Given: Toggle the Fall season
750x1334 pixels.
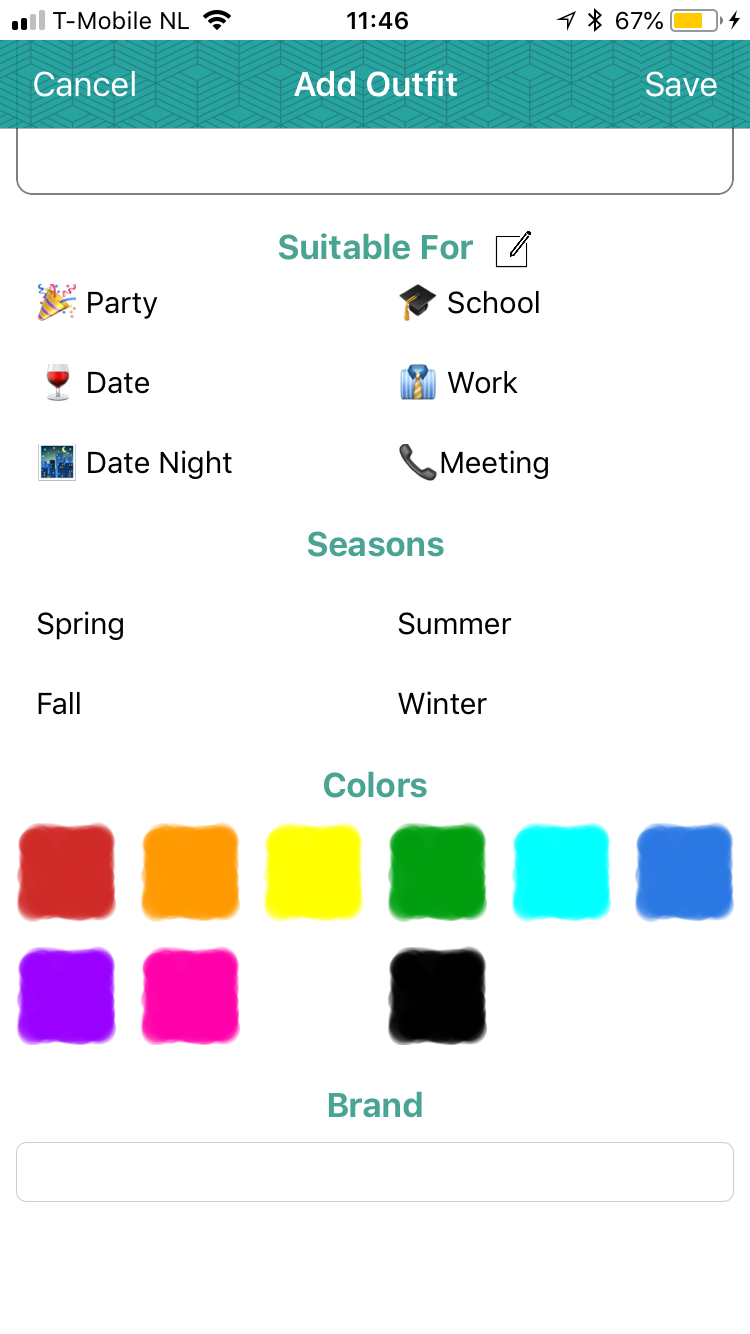Looking at the screenshot, I should coord(58,704).
